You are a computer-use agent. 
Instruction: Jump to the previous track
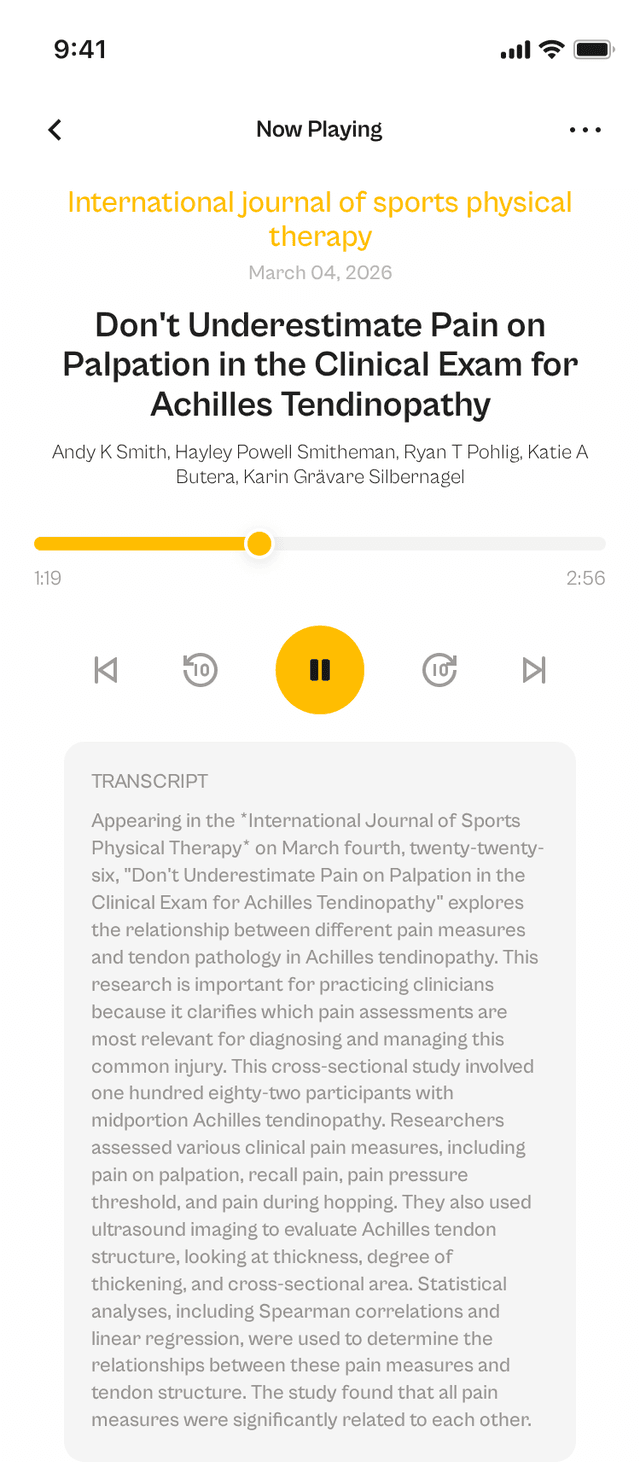[105, 670]
